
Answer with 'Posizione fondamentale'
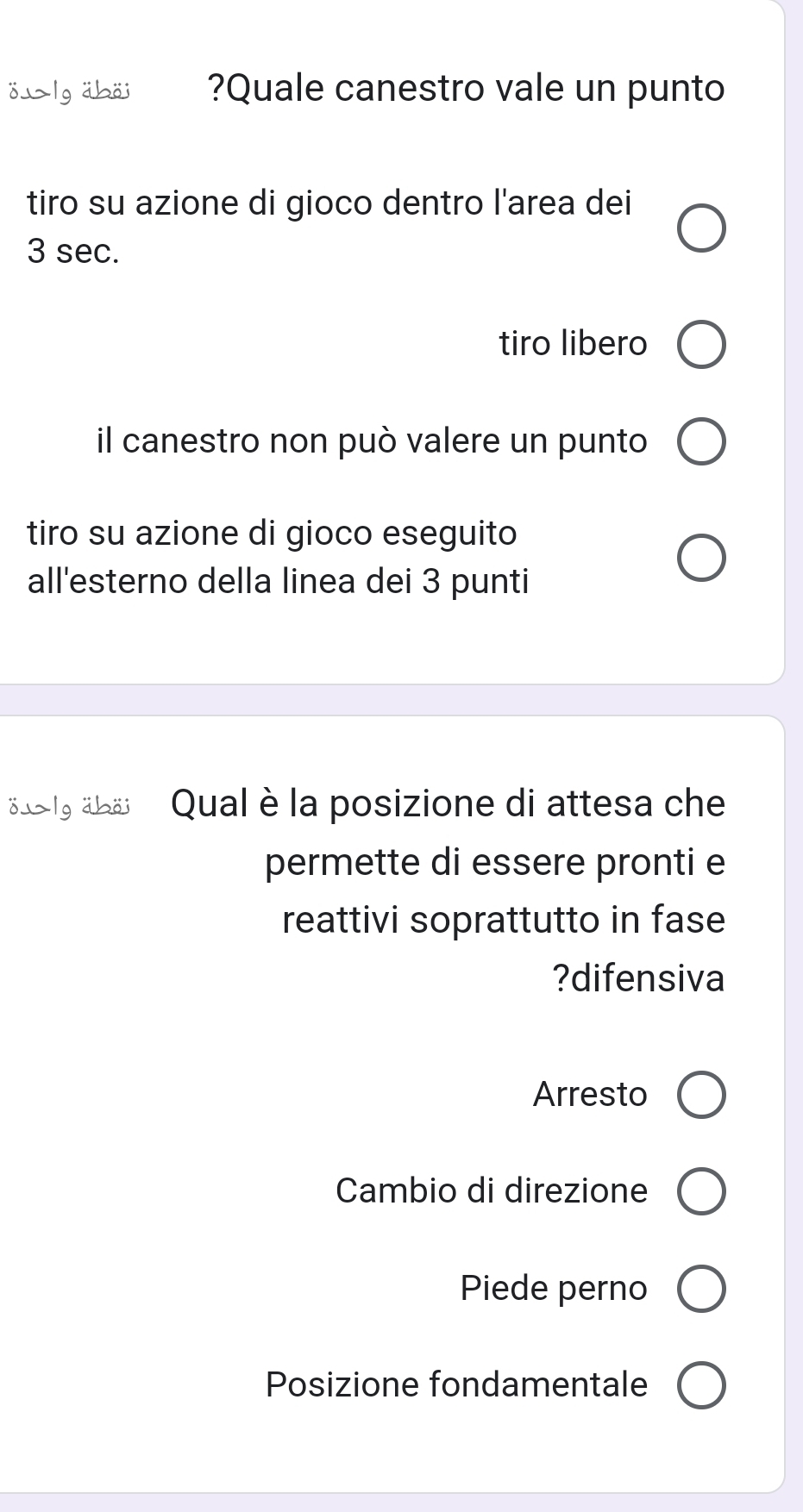701,1385
